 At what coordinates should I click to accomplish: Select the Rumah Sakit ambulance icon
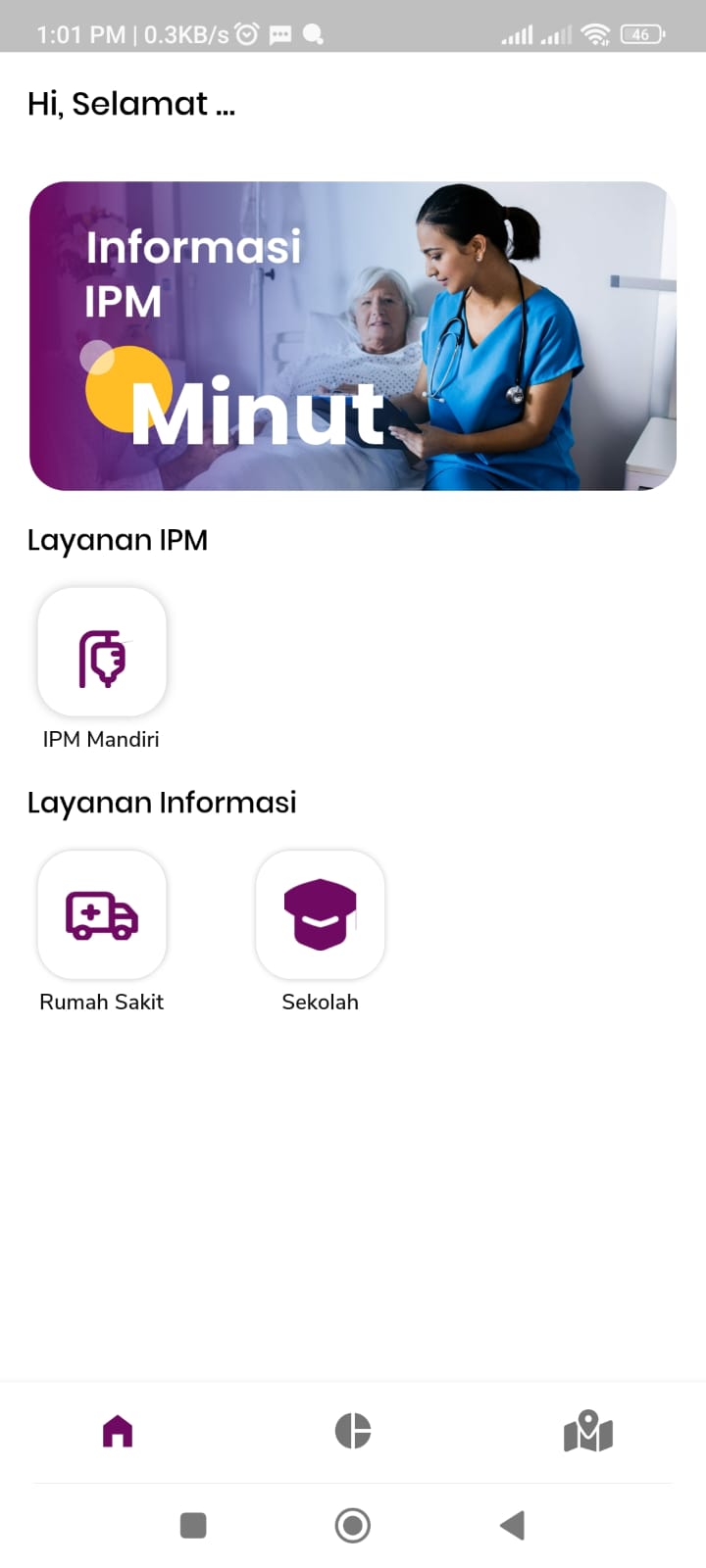click(101, 914)
